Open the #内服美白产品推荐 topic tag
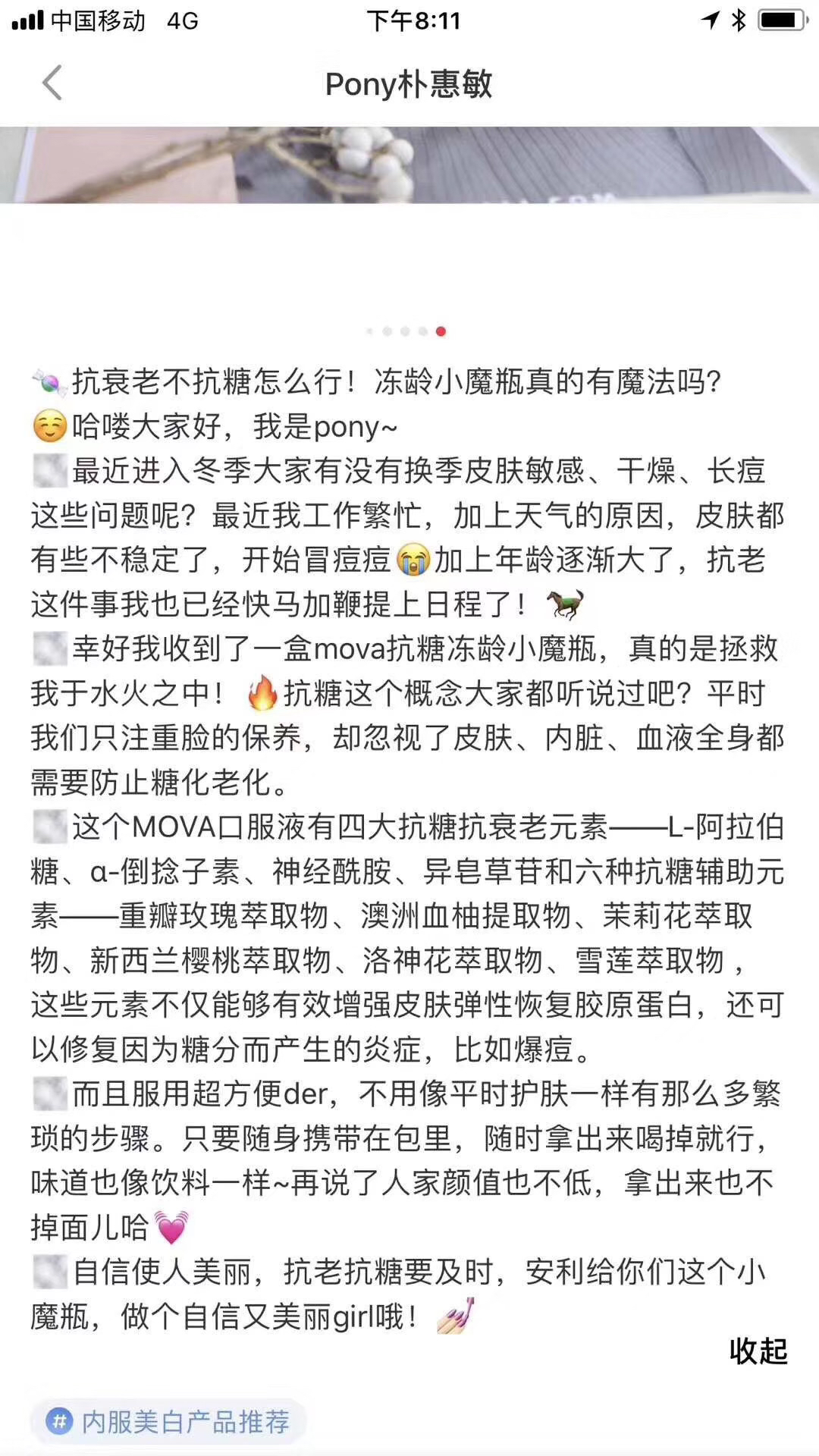Screen dimensions: 819x1456 point(169,1421)
